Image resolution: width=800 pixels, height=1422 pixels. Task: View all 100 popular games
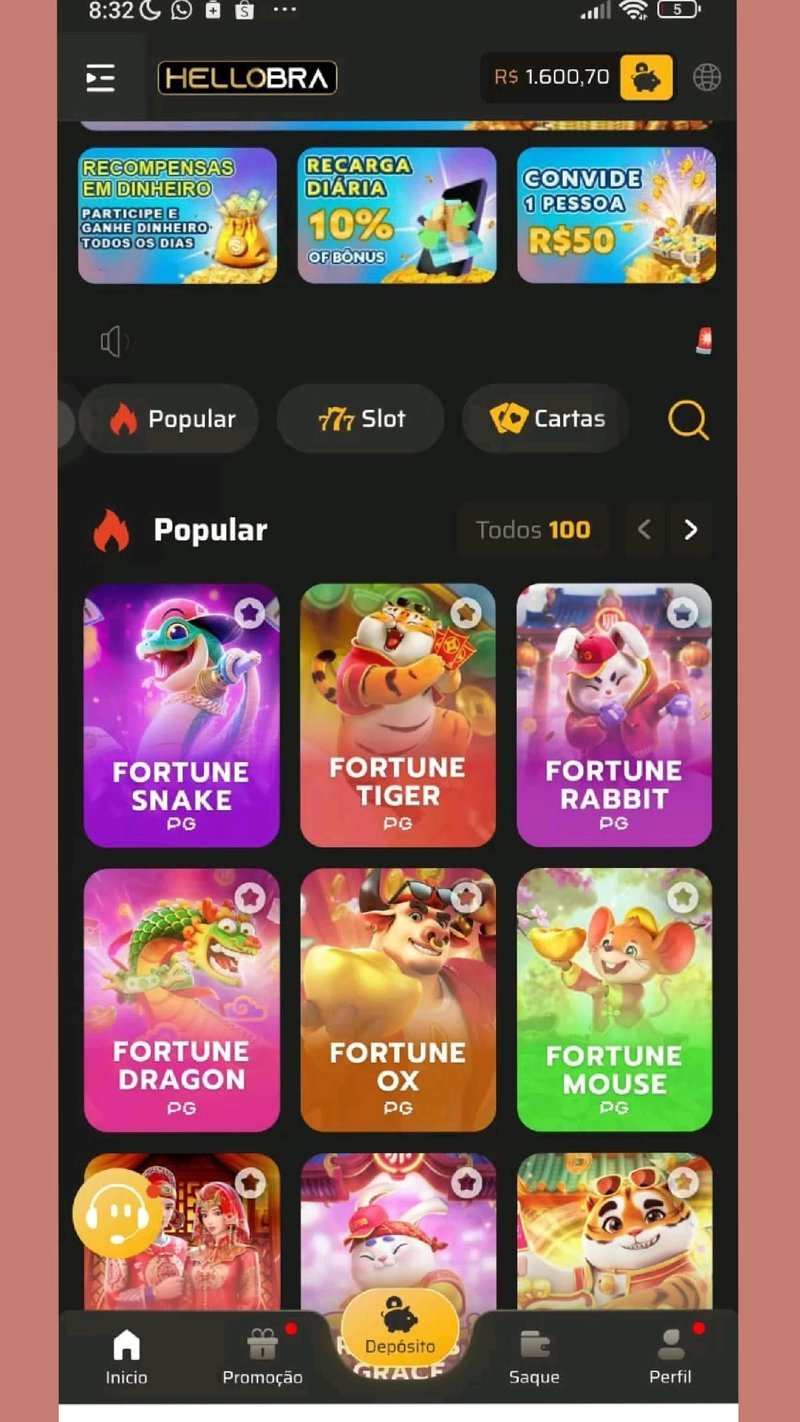[x=533, y=530]
